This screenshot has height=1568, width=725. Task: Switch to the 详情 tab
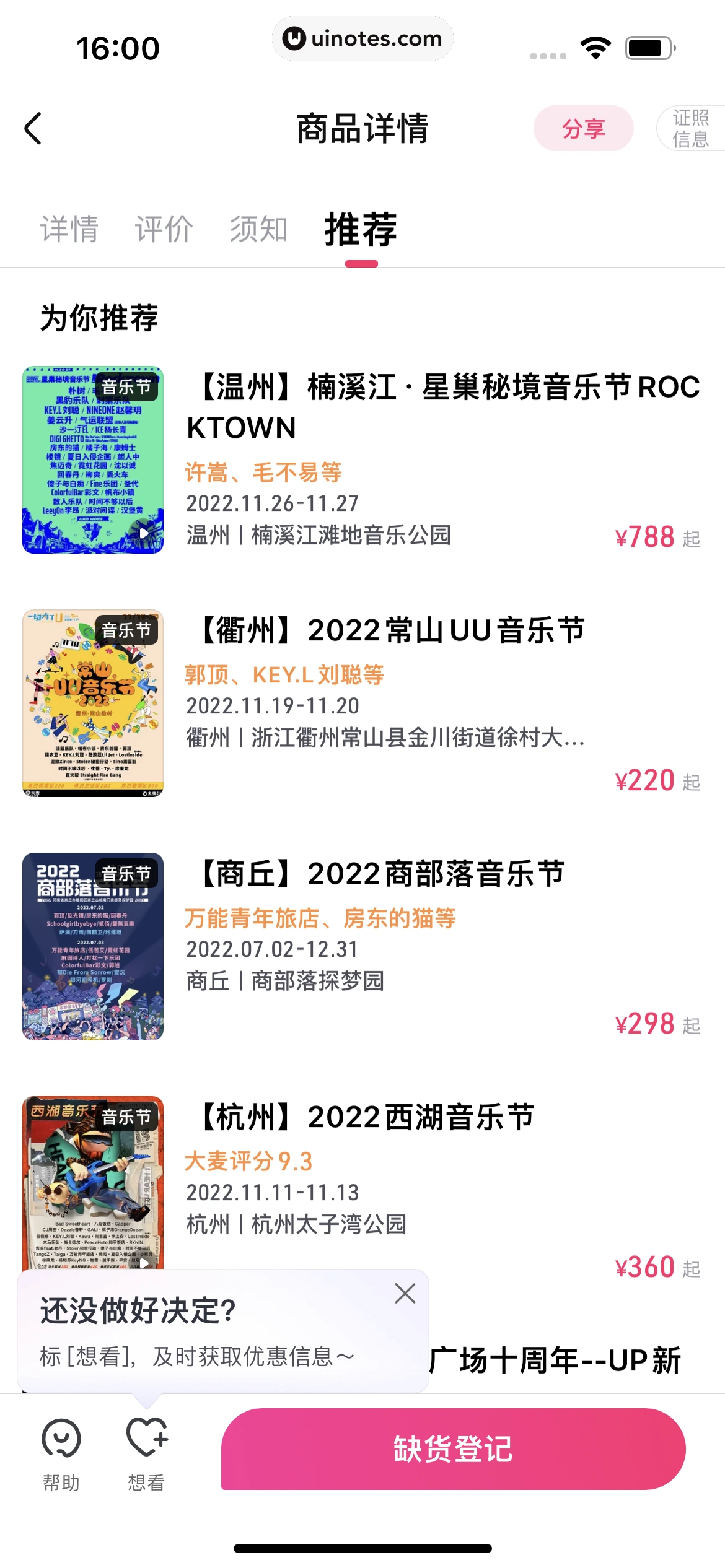(x=69, y=229)
